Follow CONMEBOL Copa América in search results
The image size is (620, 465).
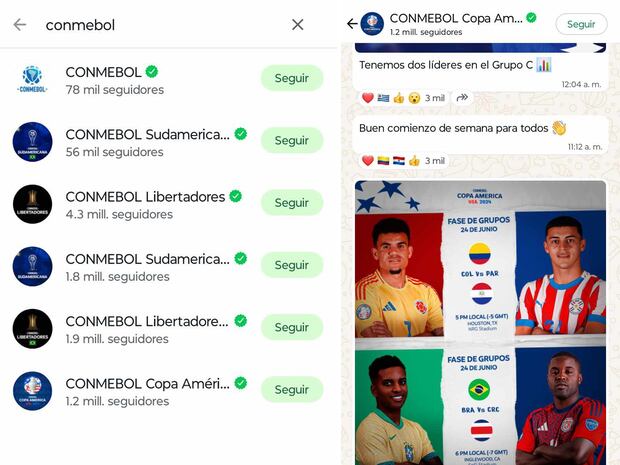(291, 390)
